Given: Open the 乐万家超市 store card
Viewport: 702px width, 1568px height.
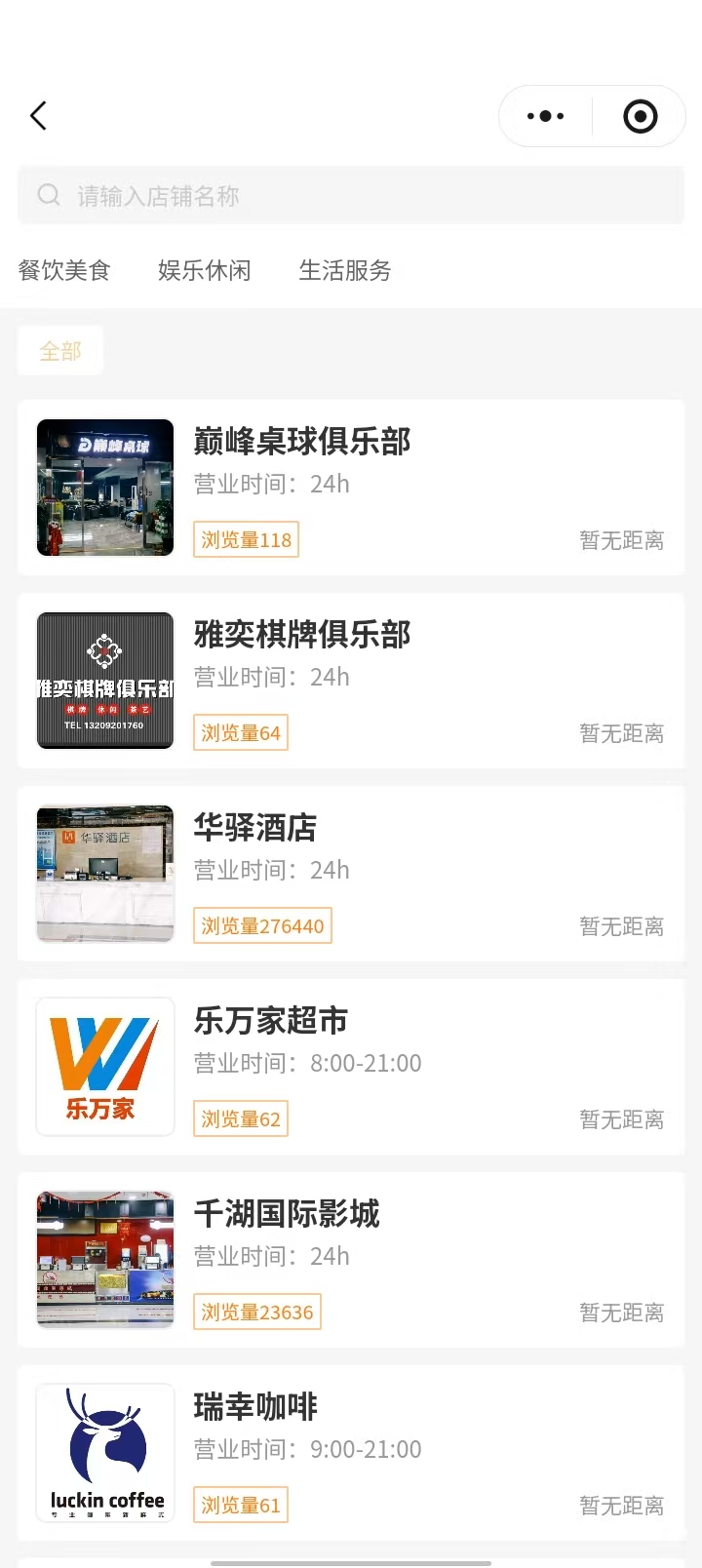Looking at the screenshot, I should (351, 1067).
